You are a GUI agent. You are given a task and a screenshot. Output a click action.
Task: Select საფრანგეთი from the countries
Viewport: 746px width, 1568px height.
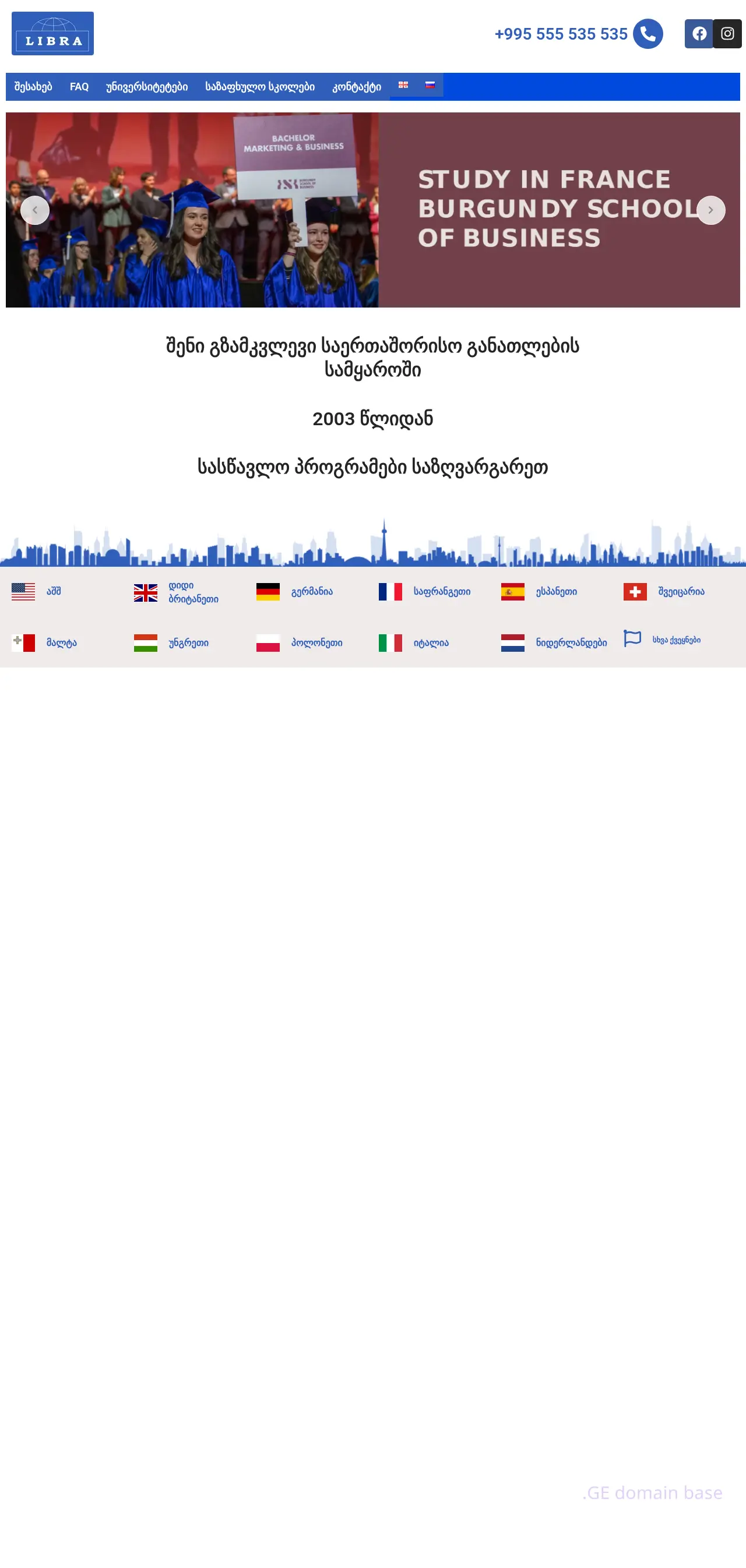click(x=442, y=592)
